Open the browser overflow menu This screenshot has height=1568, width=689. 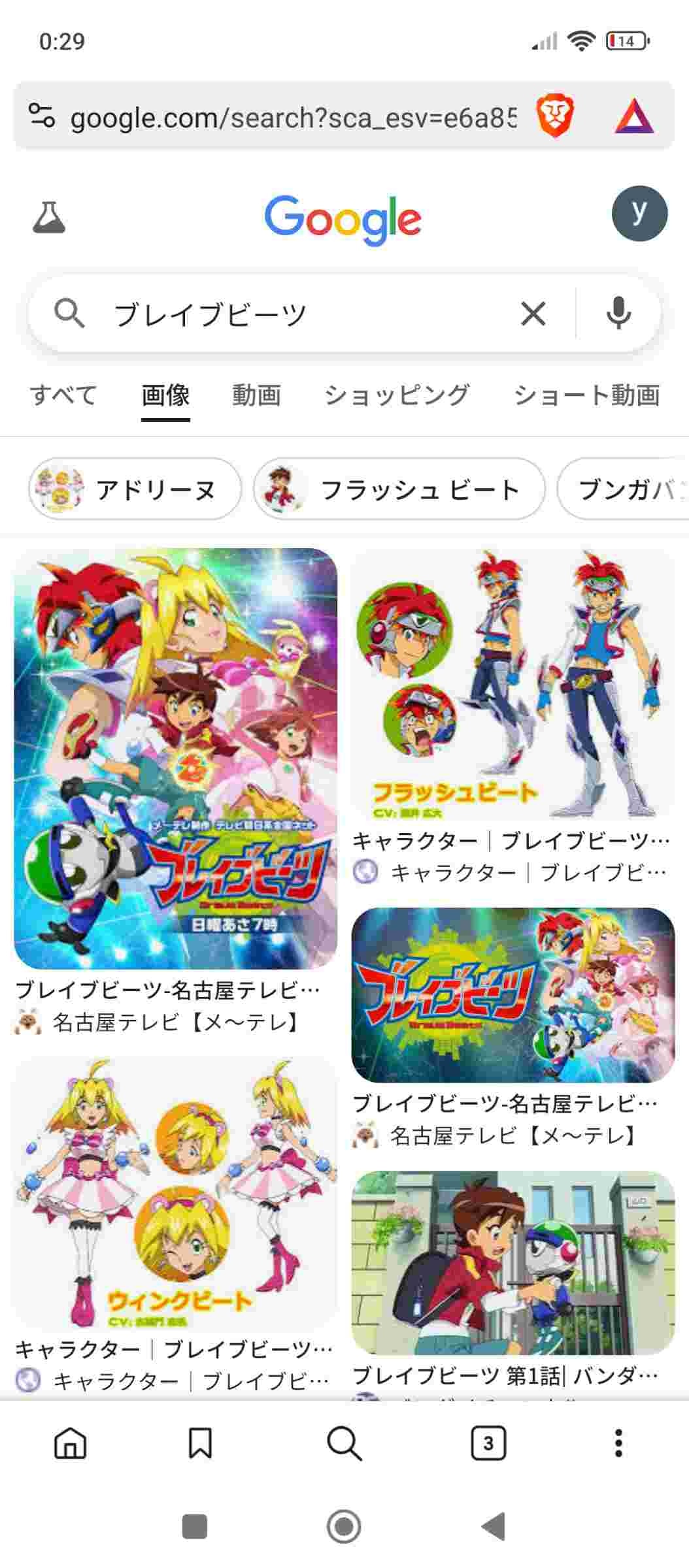tap(618, 1443)
